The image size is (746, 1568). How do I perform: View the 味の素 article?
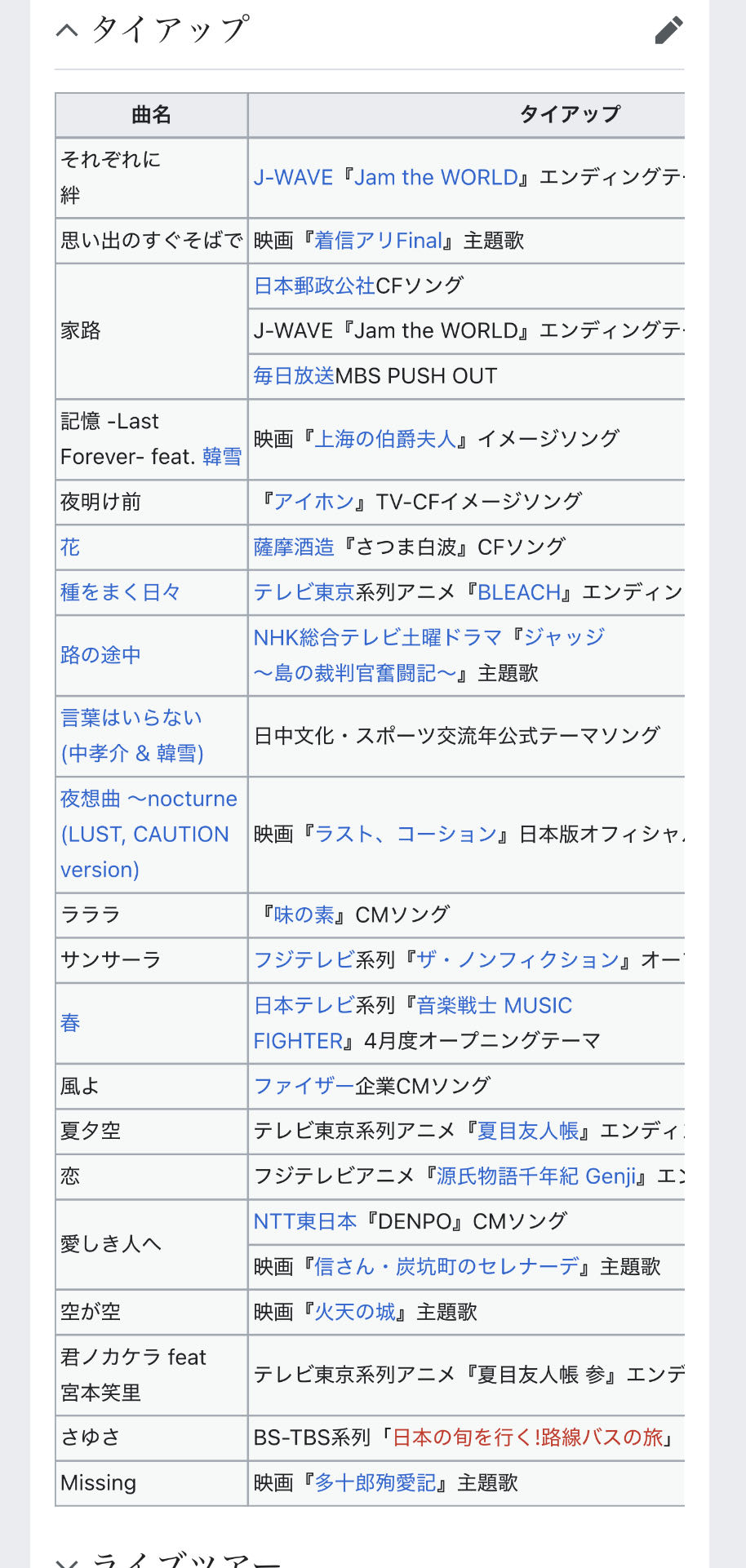click(304, 915)
